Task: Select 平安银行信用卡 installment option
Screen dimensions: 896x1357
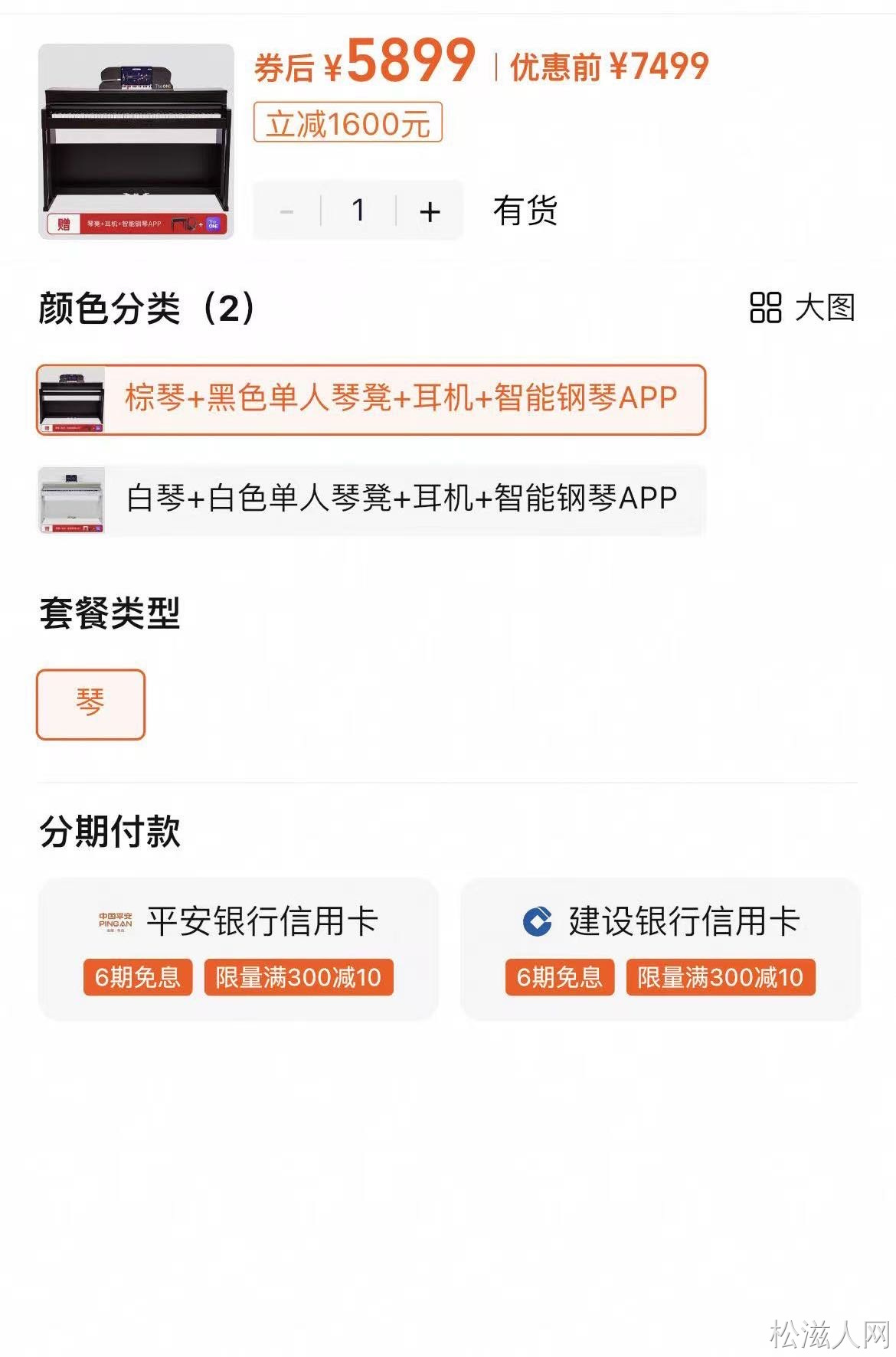Action: 238,948
